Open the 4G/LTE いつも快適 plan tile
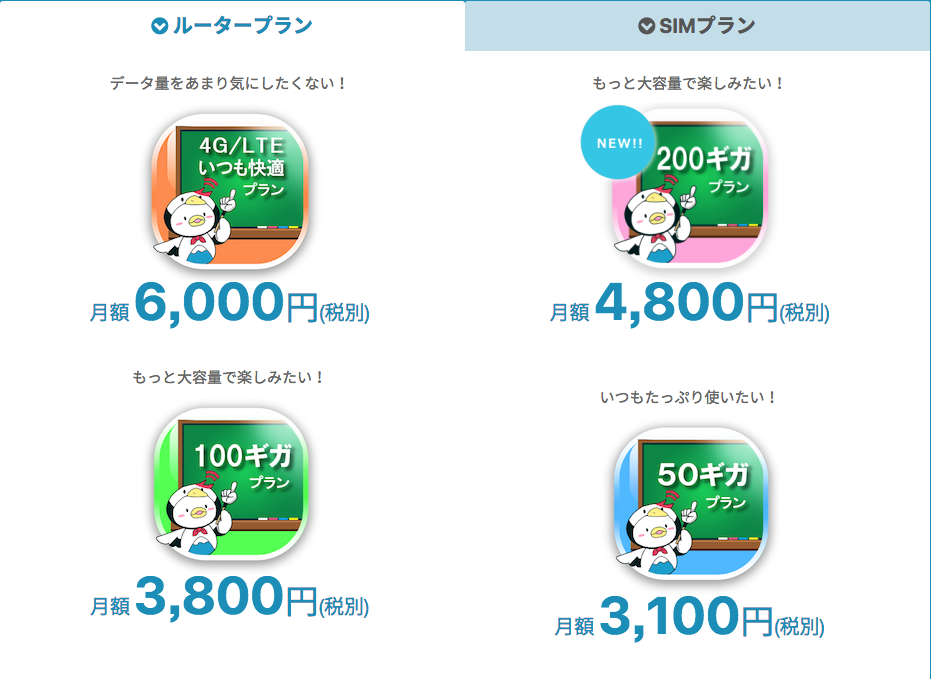 (x=230, y=191)
